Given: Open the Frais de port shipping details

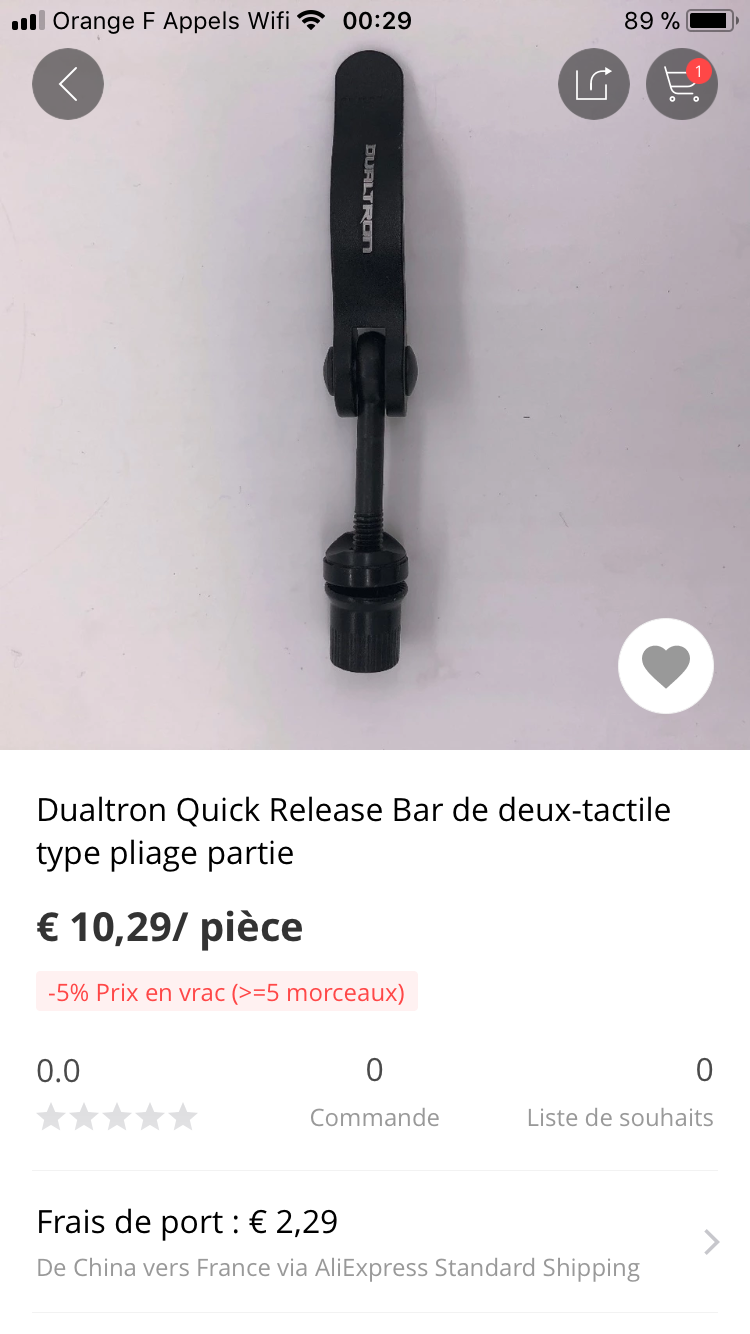Looking at the screenshot, I should click(x=375, y=1242).
